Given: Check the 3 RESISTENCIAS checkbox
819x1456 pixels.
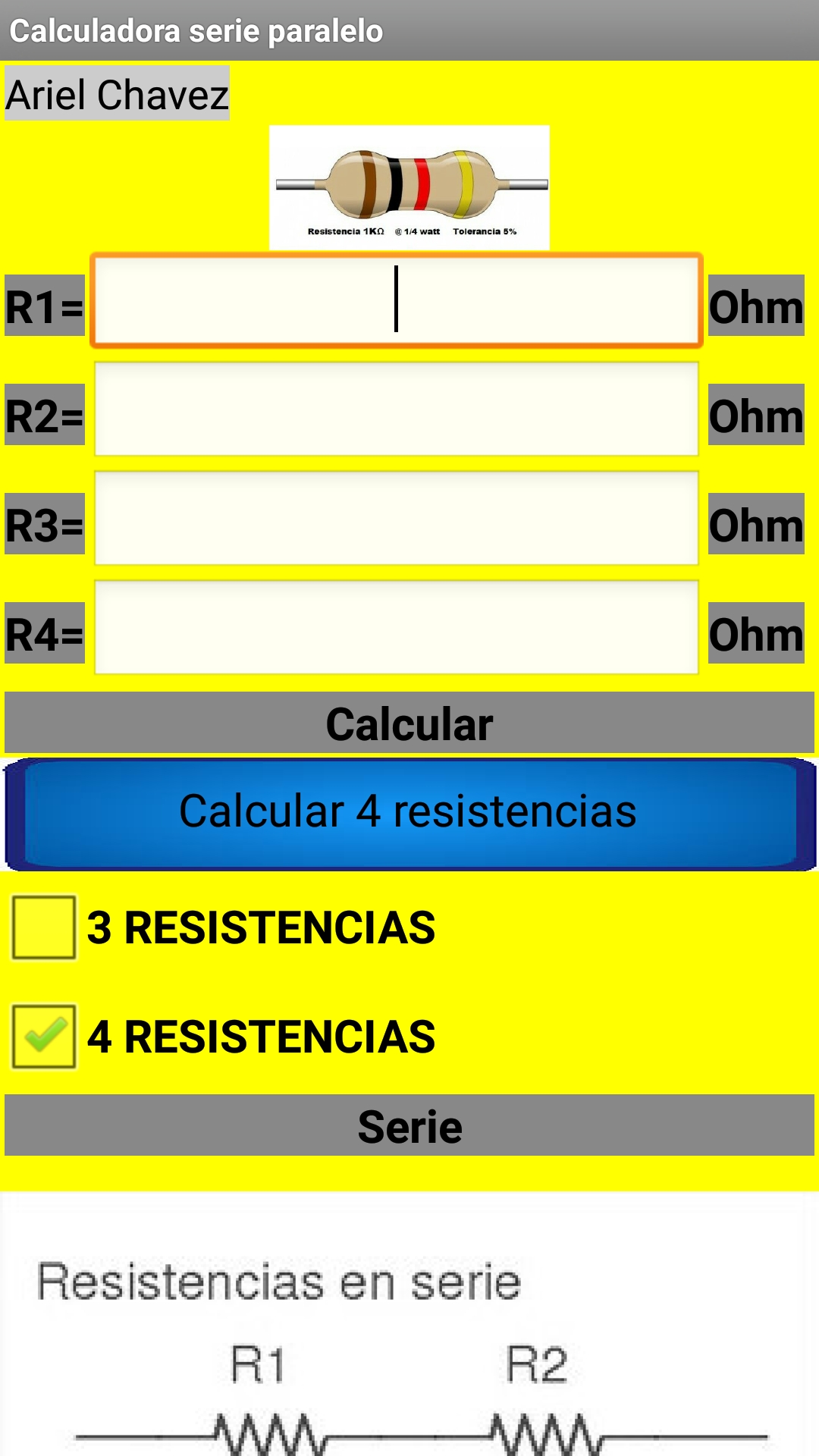Looking at the screenshot, I should coord(43,927).
